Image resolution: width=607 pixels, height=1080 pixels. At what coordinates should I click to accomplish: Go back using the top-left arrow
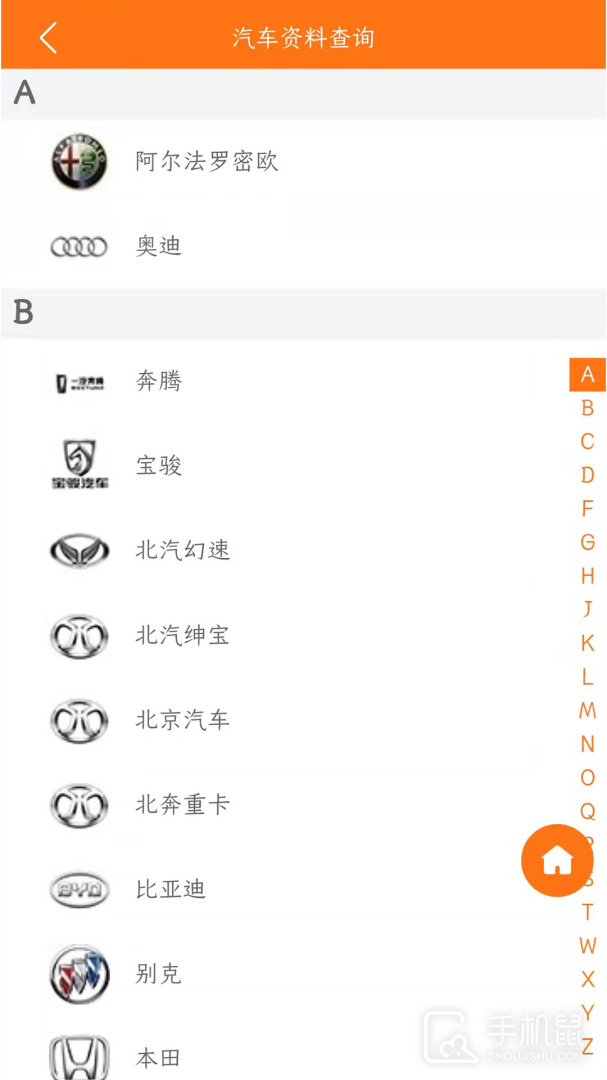pyautogui.click(x=48, y=37)
